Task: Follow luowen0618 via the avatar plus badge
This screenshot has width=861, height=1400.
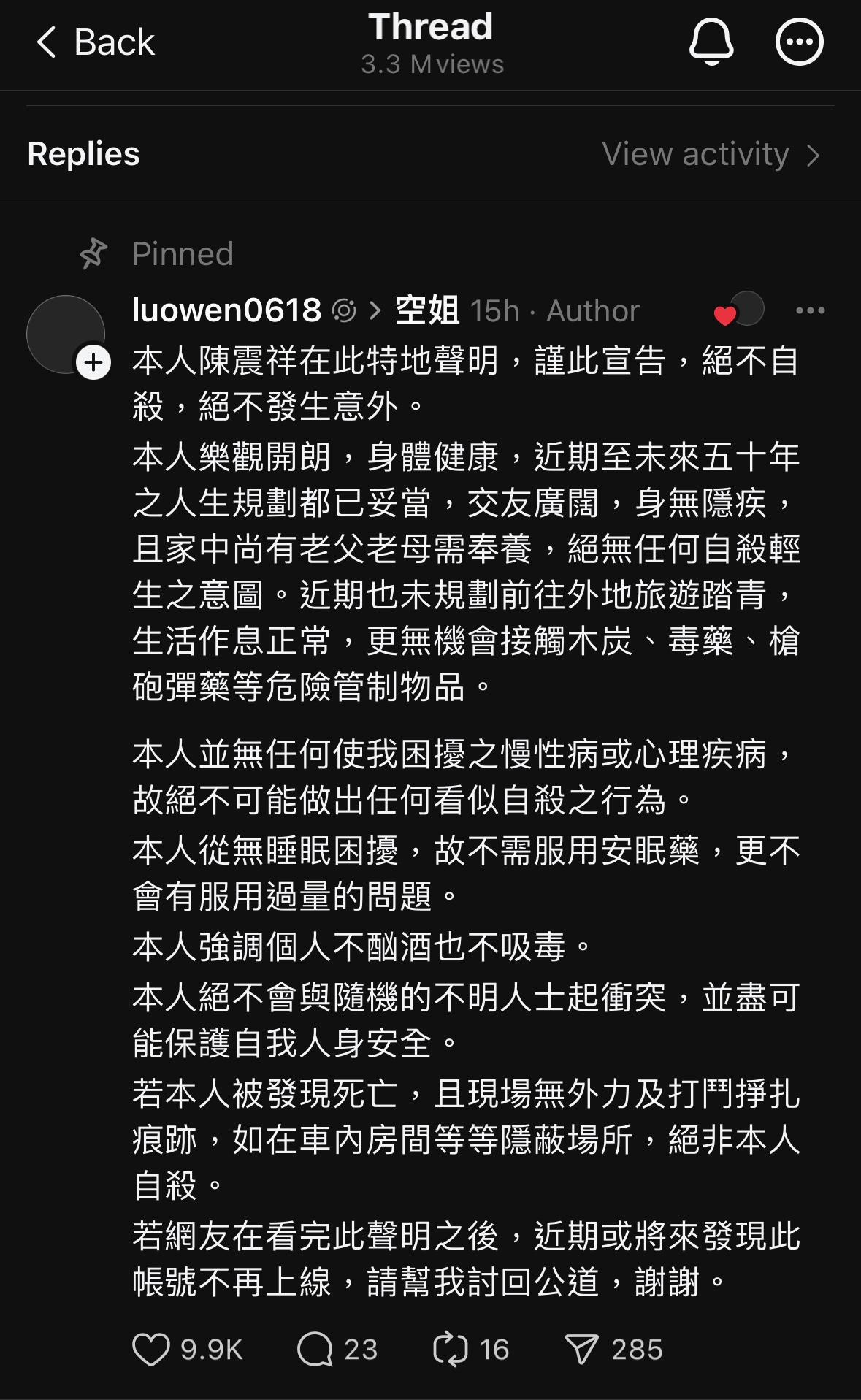Action: click(x=93, y=362)
